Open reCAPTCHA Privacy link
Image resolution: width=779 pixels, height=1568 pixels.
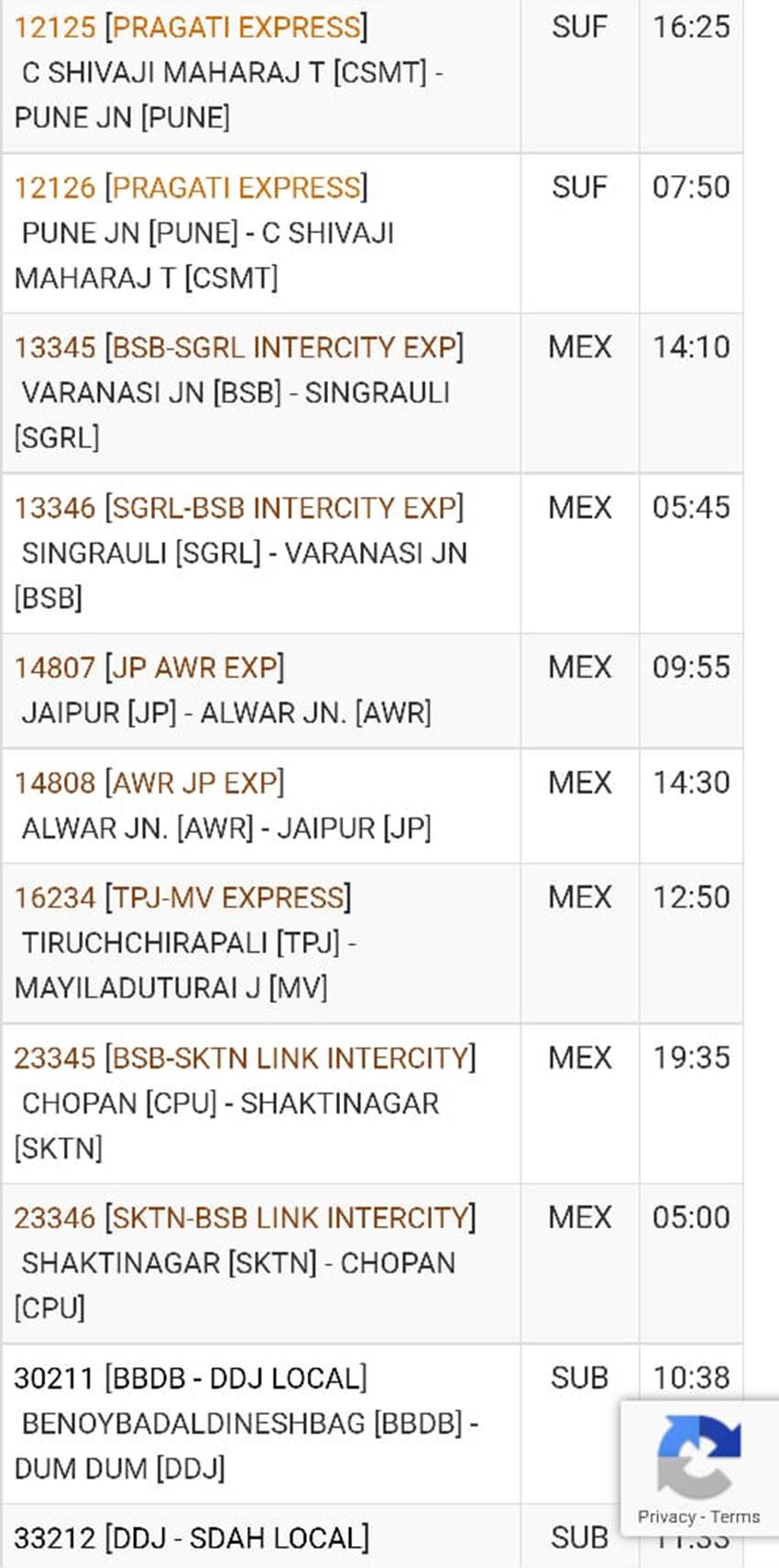coord(665,1517)
